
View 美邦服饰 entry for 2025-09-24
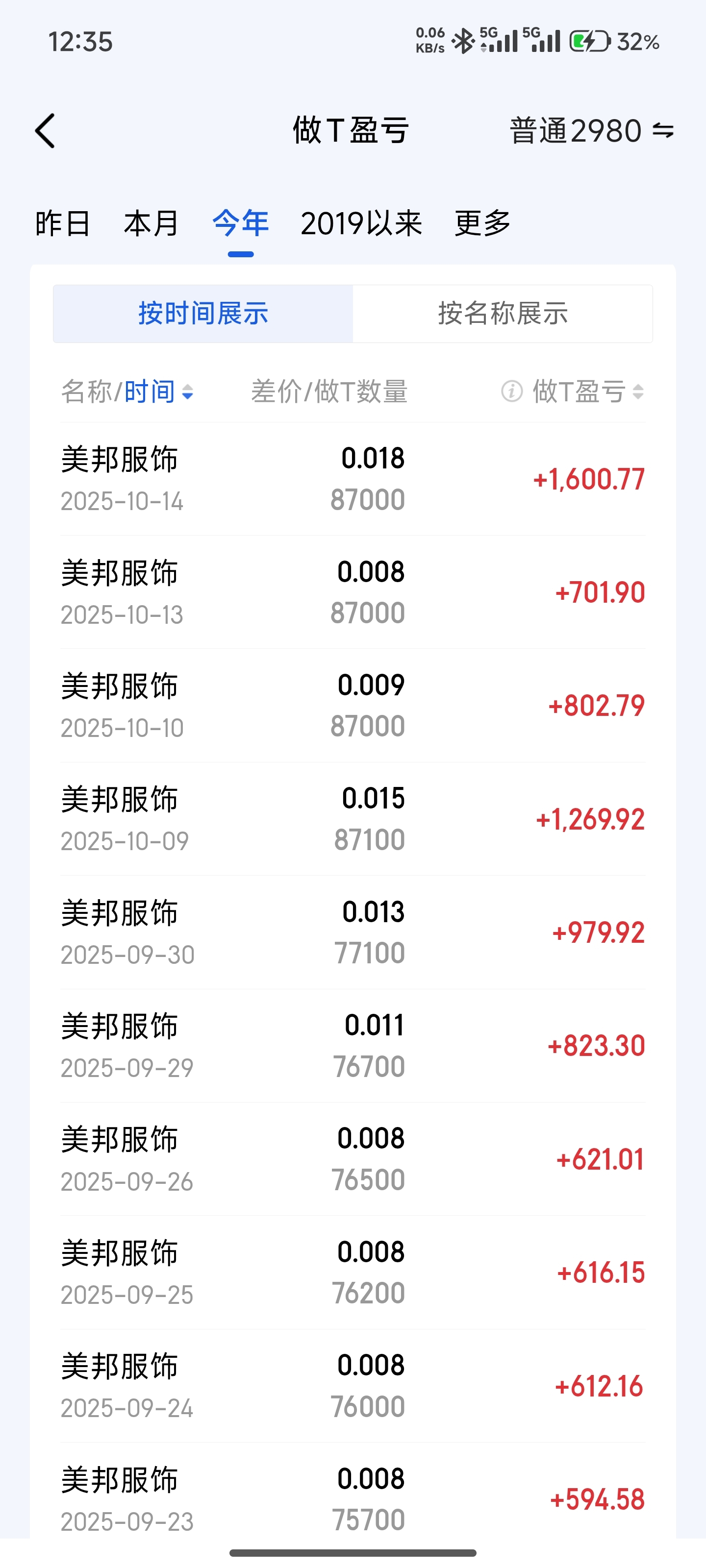353,1386
